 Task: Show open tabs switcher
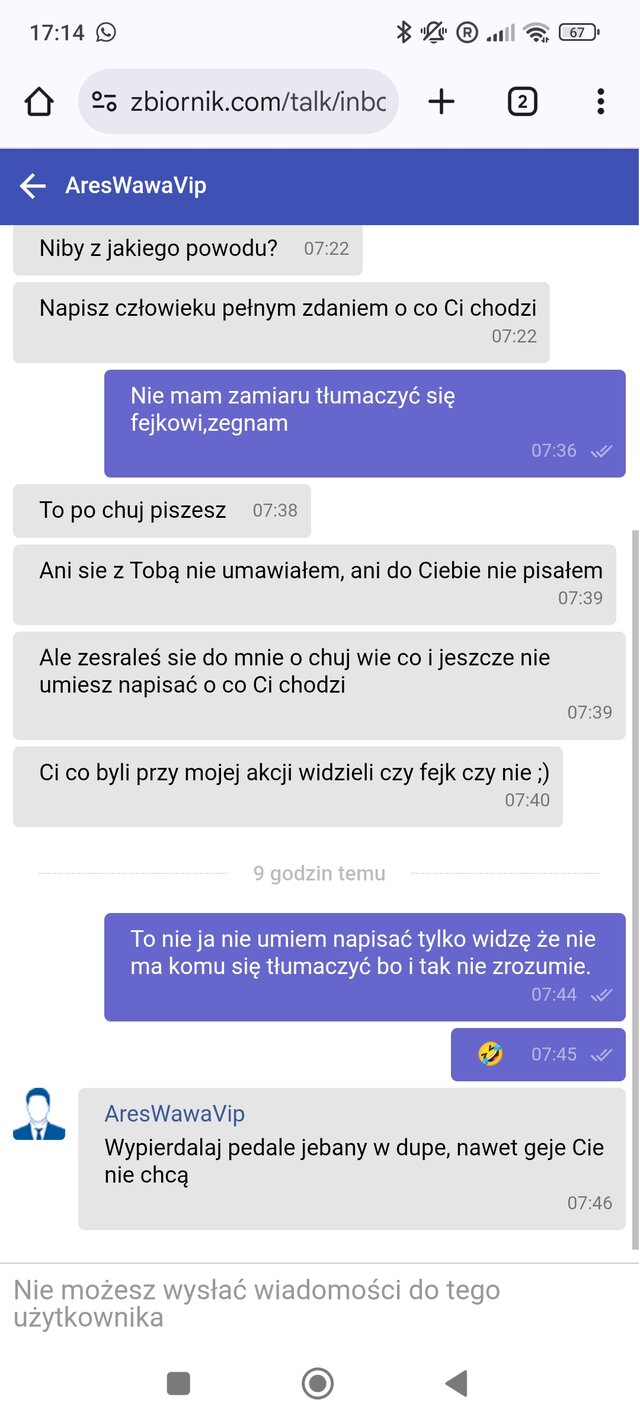[522, 101]
